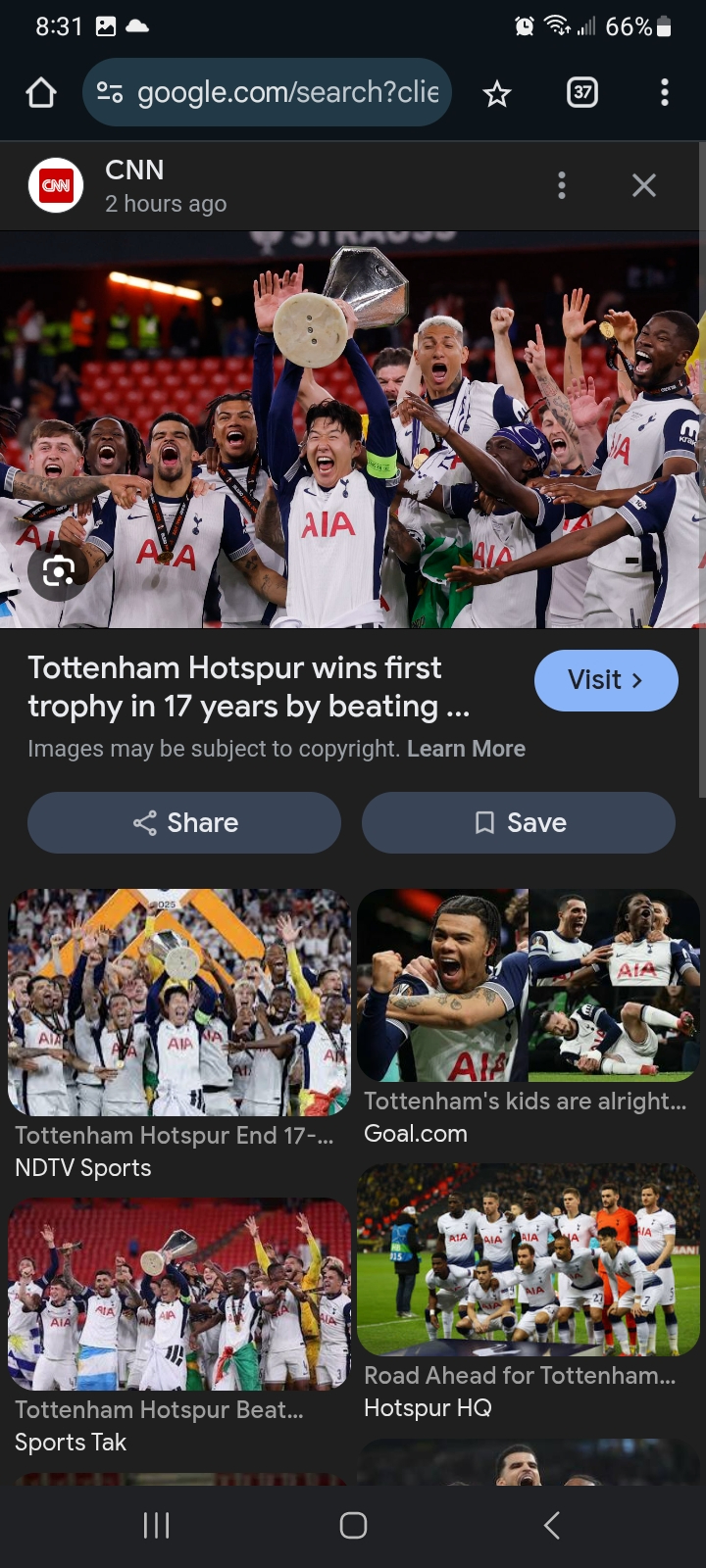
Task: Open the main CNN trophy photo
Action: (353, 431)
